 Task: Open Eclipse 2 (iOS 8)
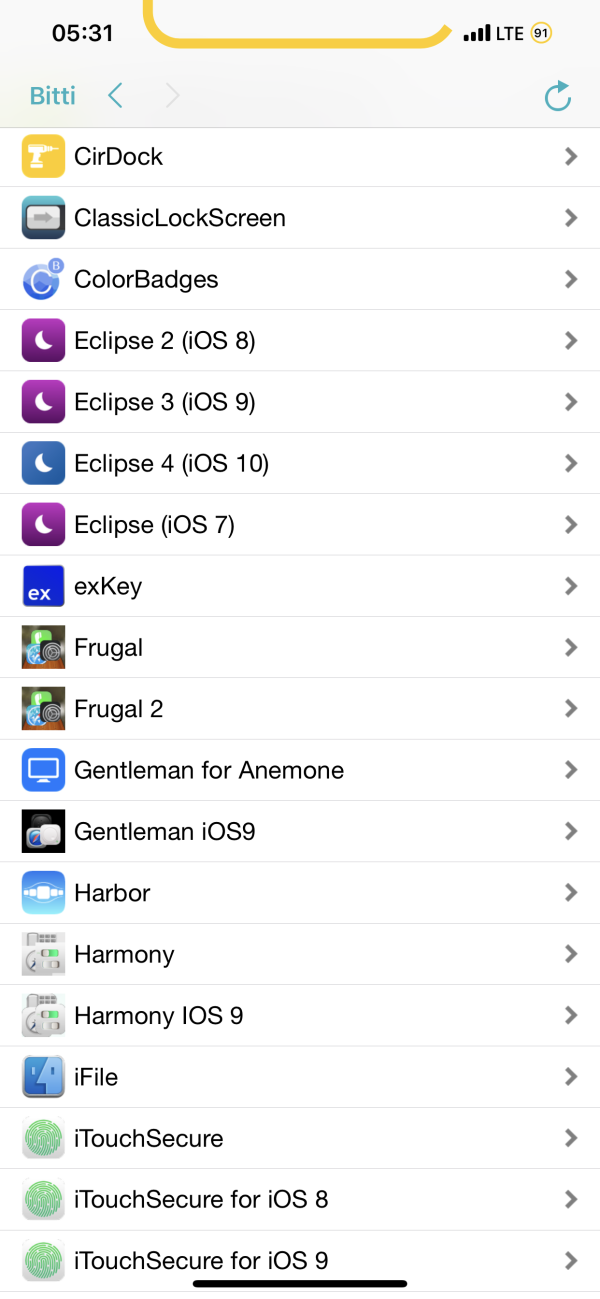[x=300, y=341]
